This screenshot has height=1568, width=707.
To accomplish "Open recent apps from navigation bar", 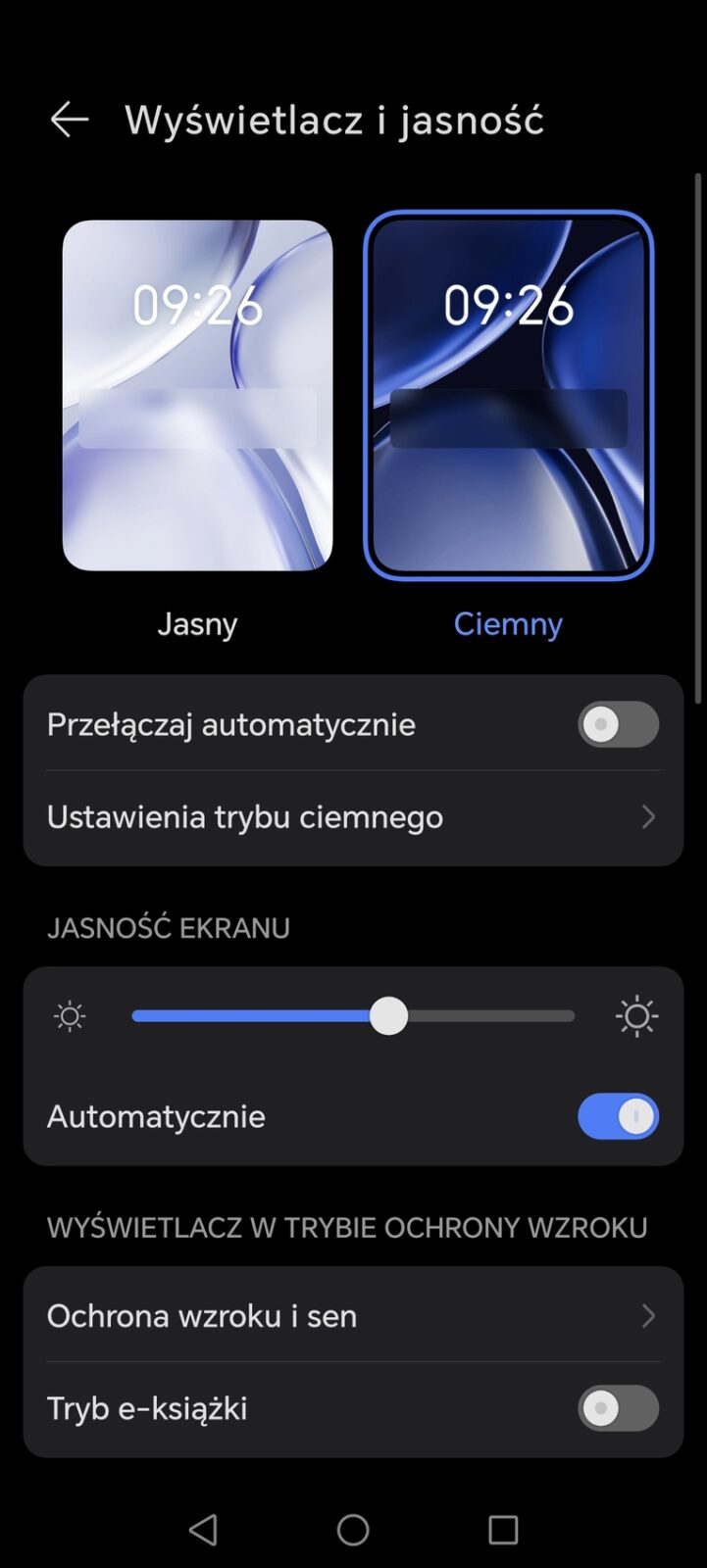I will point(503,1530).
